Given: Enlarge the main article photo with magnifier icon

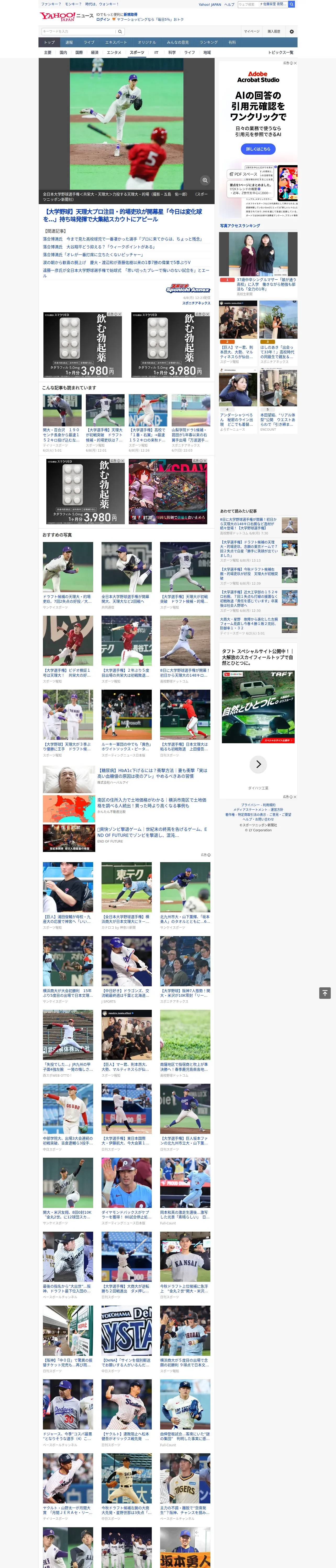Looking at the screenshot, I should tap(205, 180).
